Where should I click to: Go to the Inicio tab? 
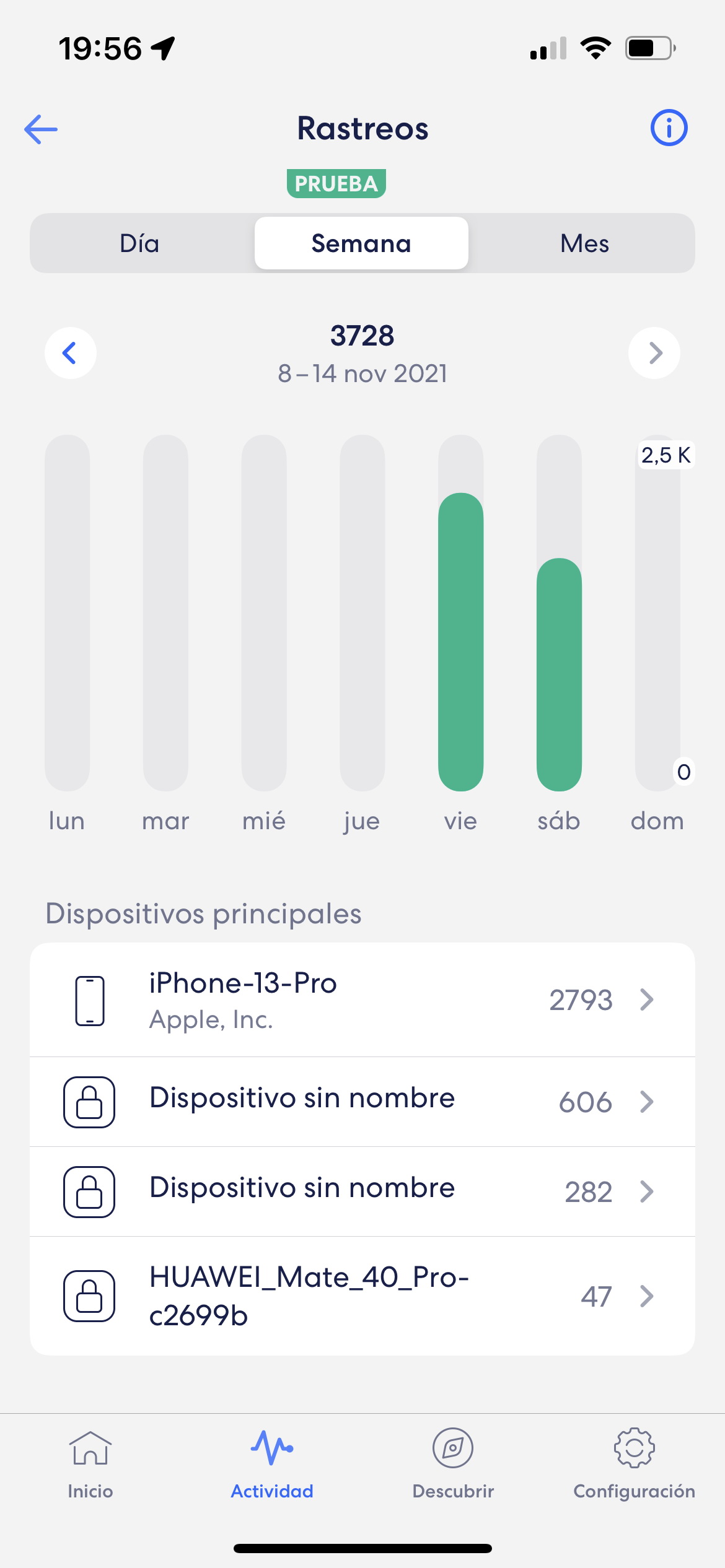coord(90,1465)
